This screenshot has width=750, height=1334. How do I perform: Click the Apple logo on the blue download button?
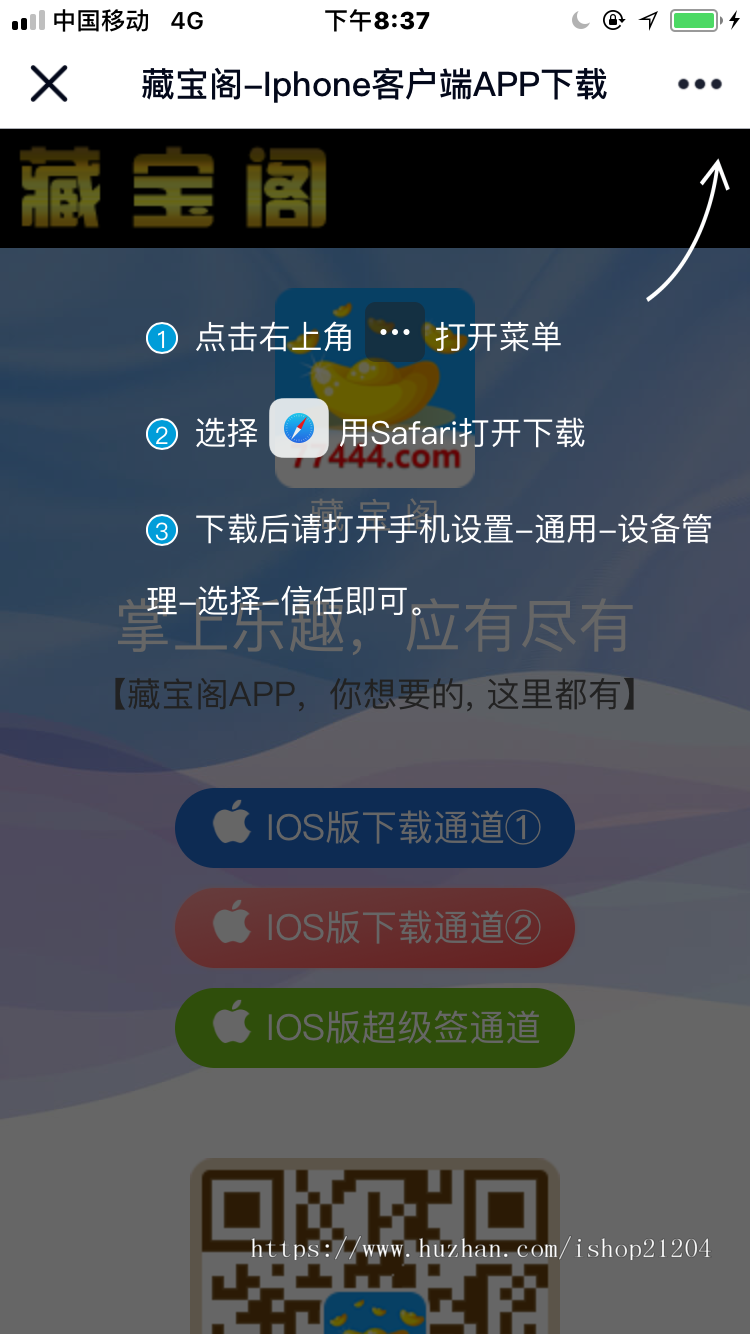click(233, 827)
